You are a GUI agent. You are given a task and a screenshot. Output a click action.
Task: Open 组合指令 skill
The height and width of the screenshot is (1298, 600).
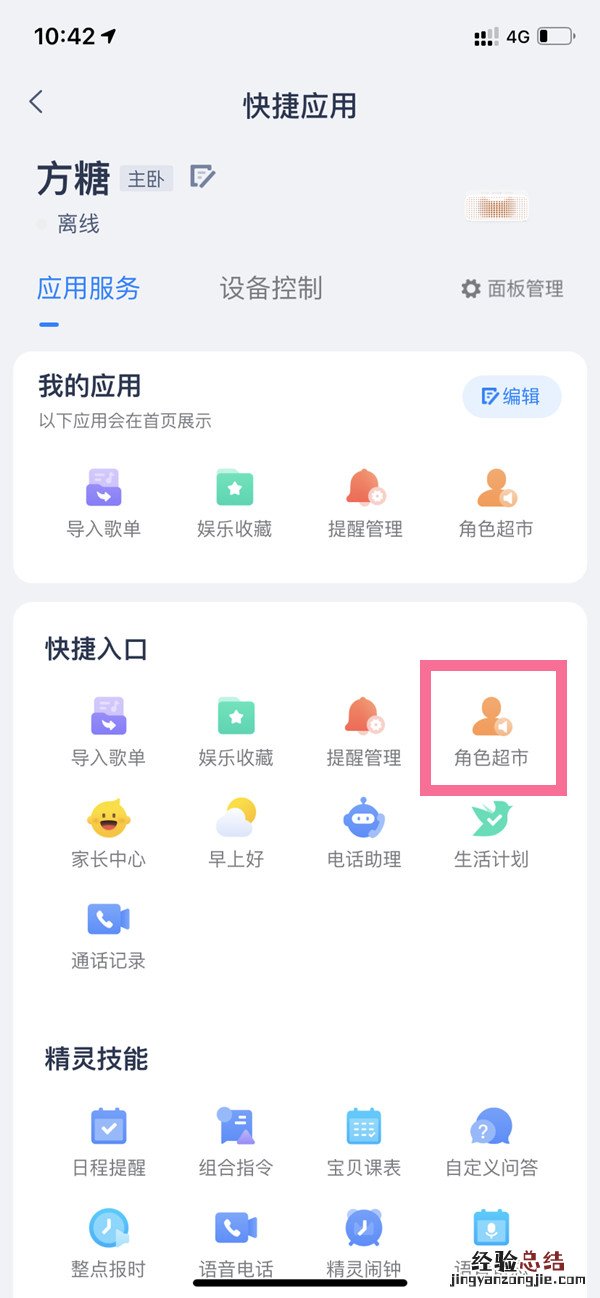pos(236,1141)
